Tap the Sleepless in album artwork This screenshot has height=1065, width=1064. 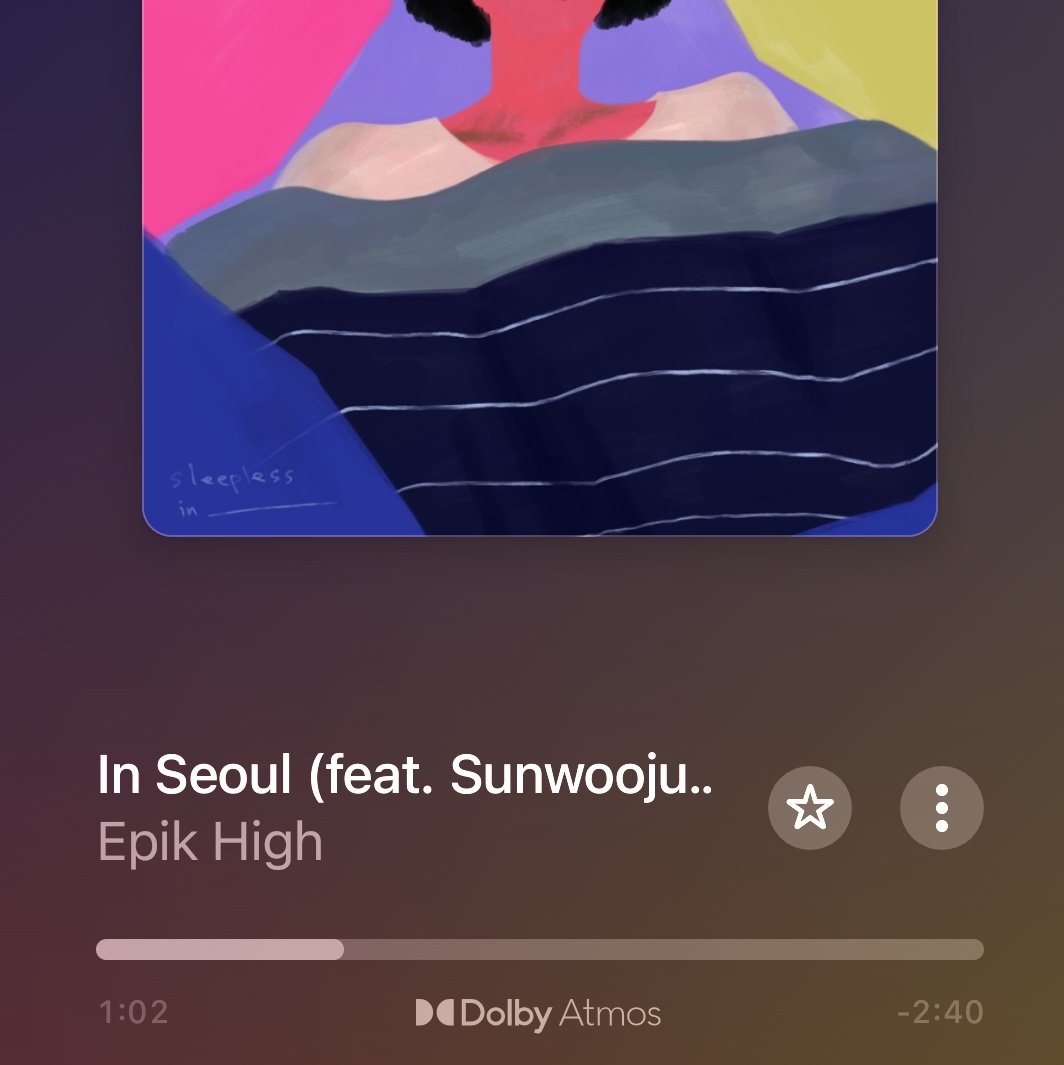540,270
